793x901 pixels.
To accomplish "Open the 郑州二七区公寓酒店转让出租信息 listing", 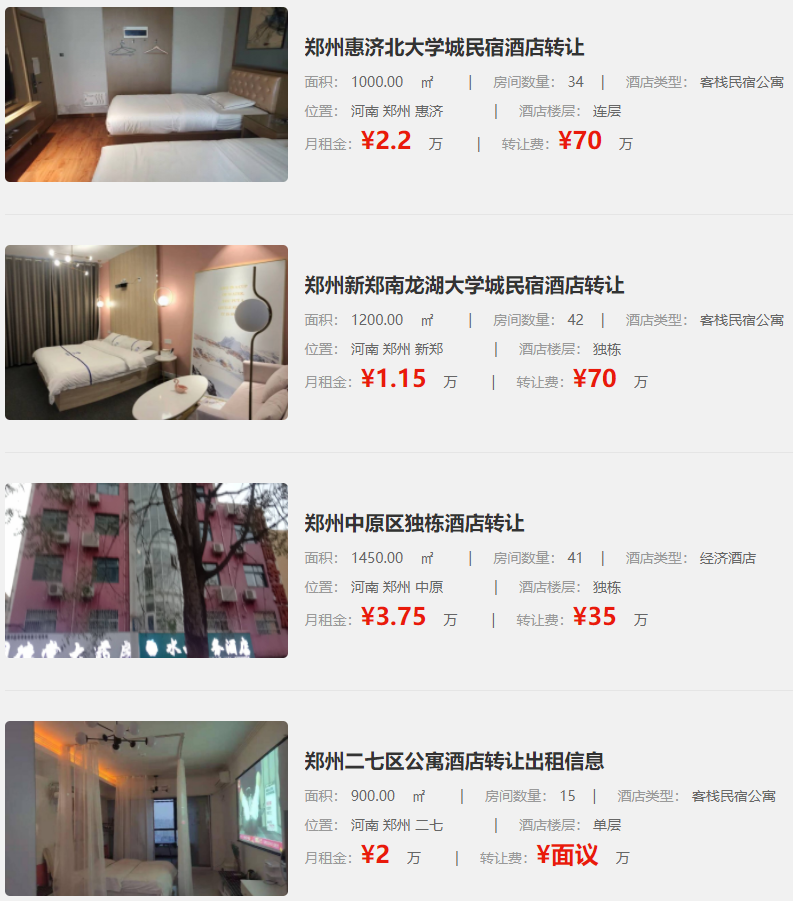I will (454, 761).
